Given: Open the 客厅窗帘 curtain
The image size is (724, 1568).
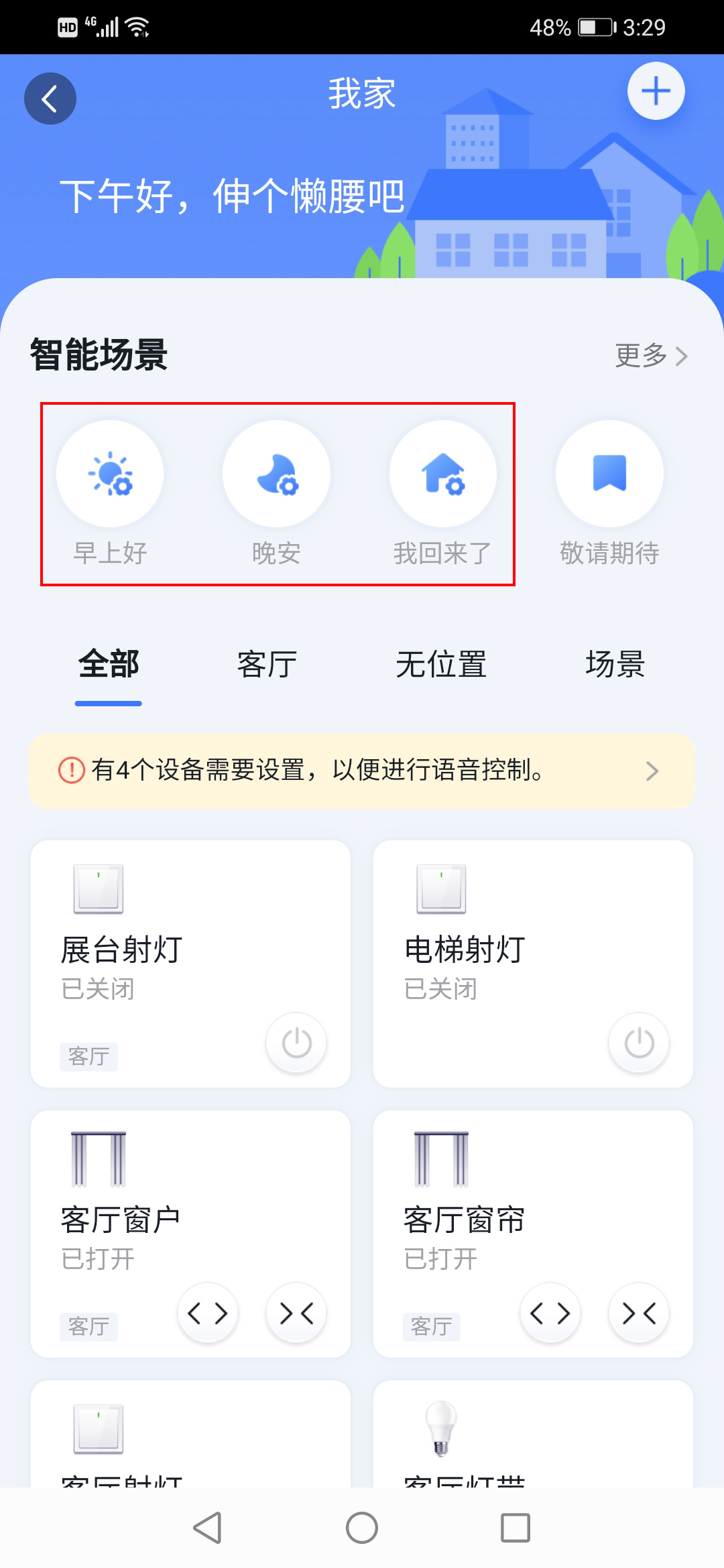Looking at the screenshot, I should pos(550,1313).
